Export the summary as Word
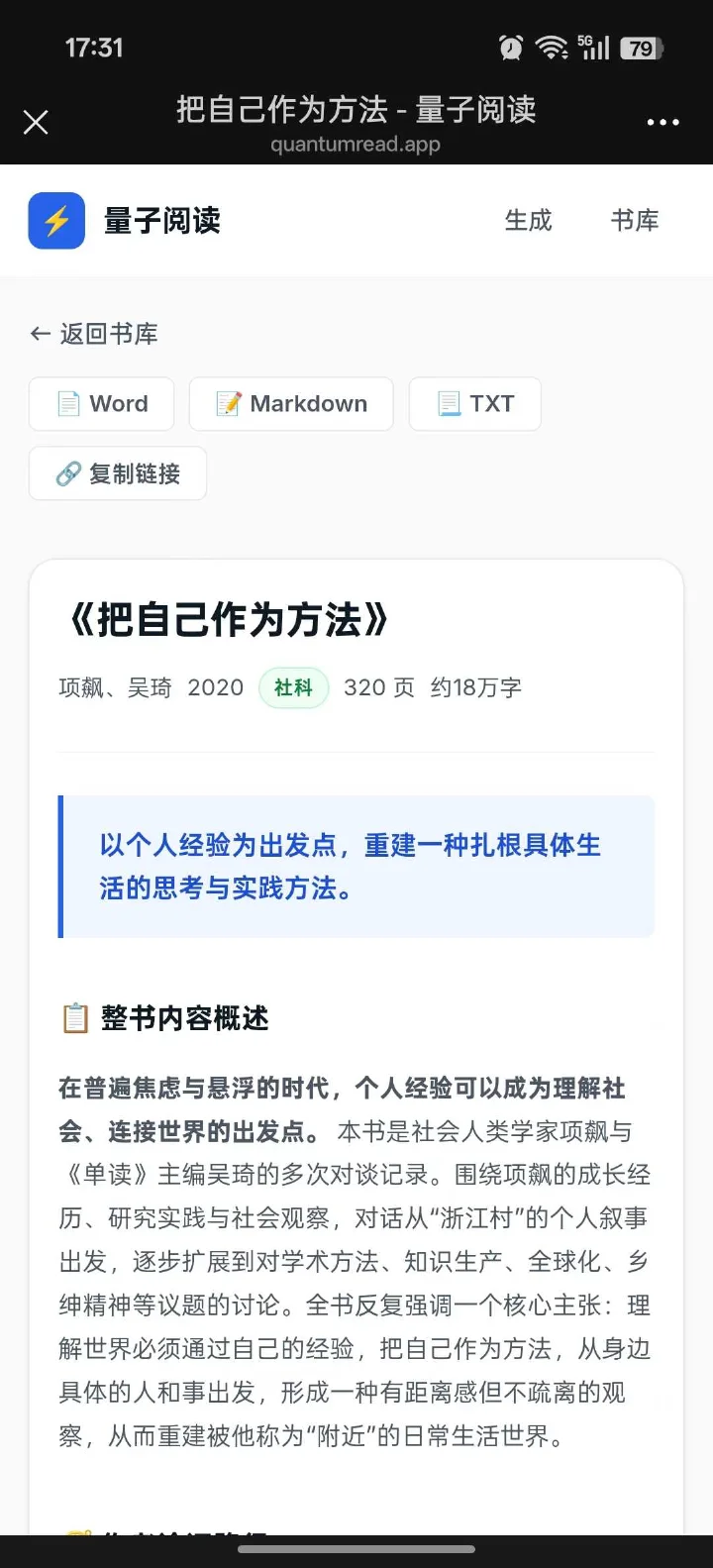 tap(102, 404)
